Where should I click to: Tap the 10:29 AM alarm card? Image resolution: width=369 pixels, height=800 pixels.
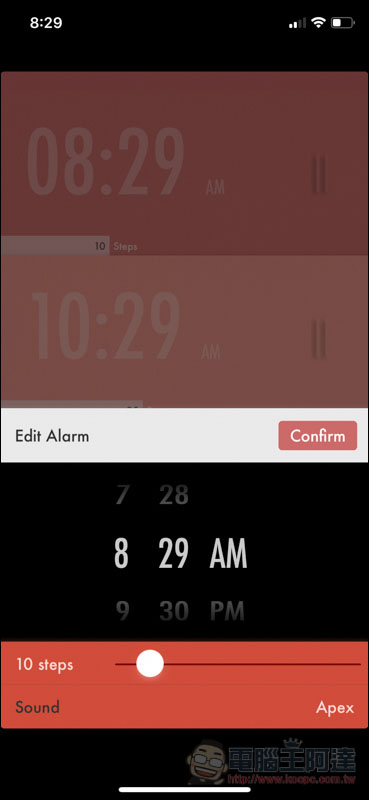point(184,332)
